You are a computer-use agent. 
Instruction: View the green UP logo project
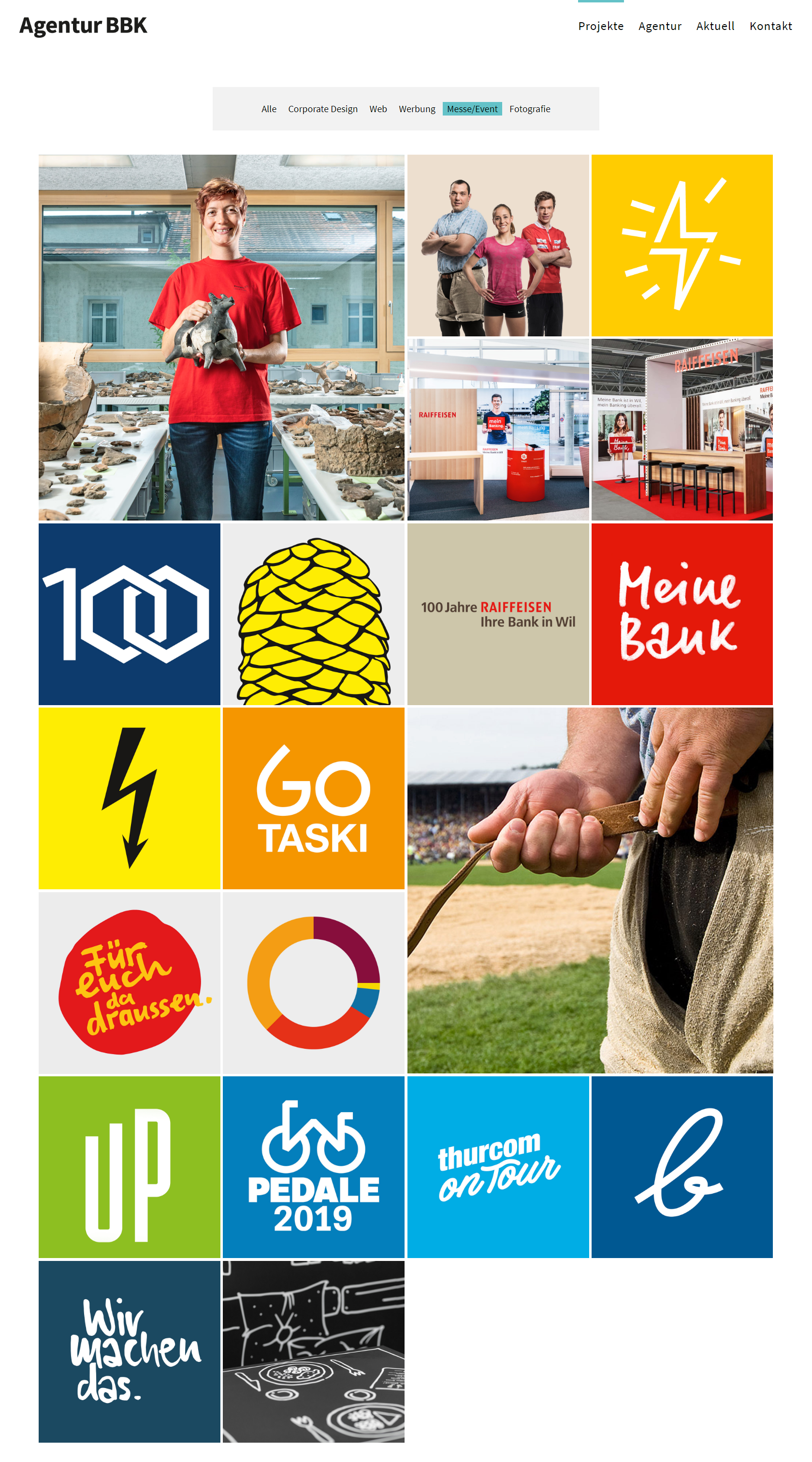(x=130, y=1166)
